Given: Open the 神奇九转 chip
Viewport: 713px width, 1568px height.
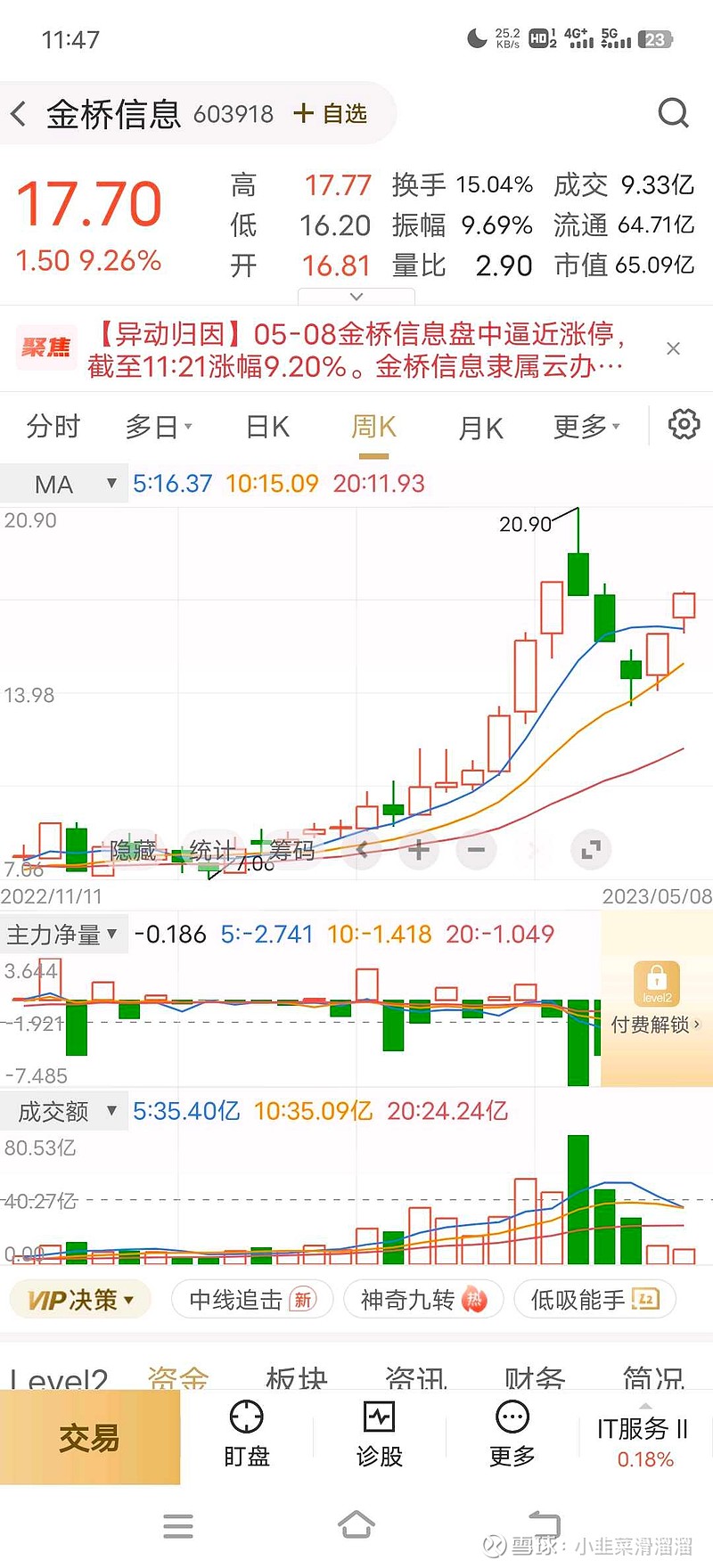Looking at the screenshot, I should click(424, 1300).
